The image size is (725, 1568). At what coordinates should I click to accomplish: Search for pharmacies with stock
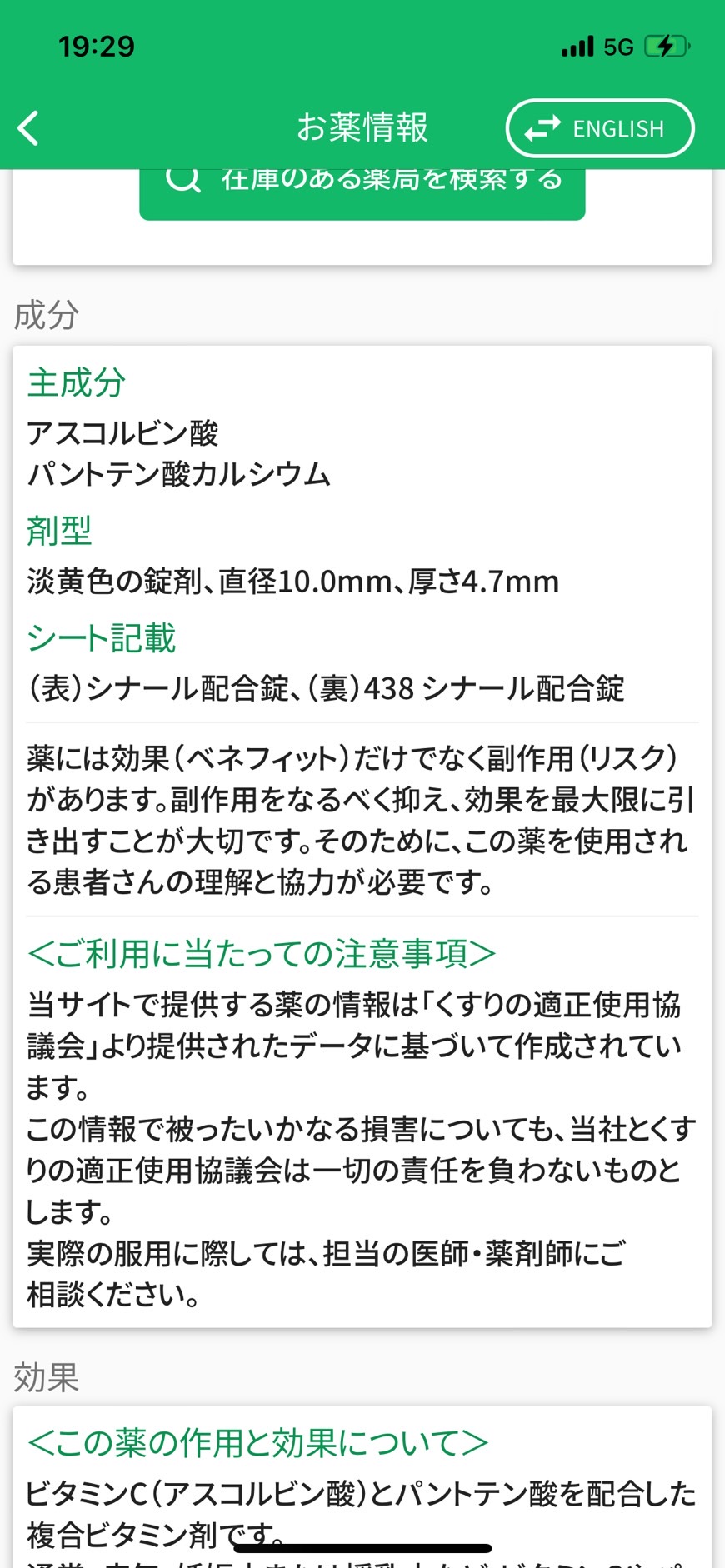(x=362, y=193)
